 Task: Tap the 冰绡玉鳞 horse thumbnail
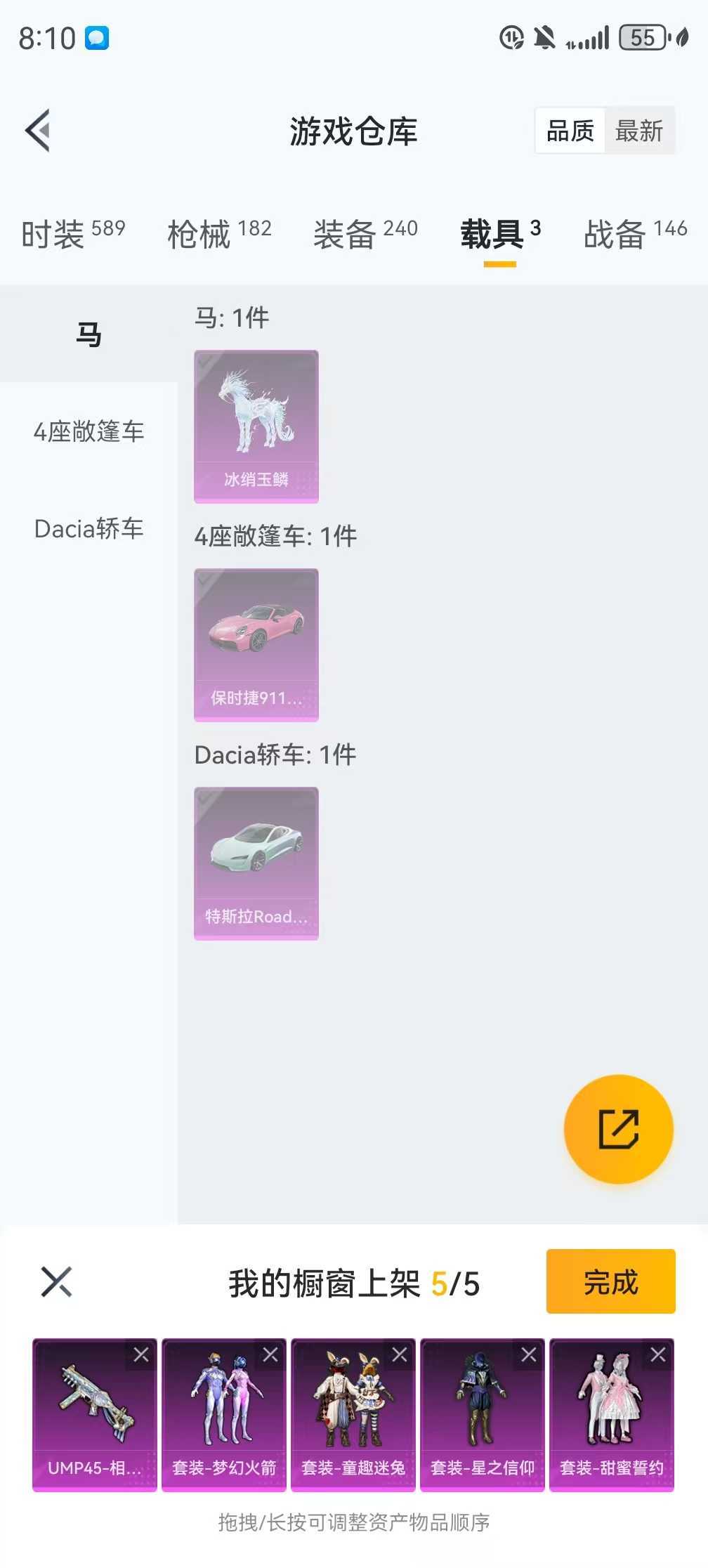[256, 425]
